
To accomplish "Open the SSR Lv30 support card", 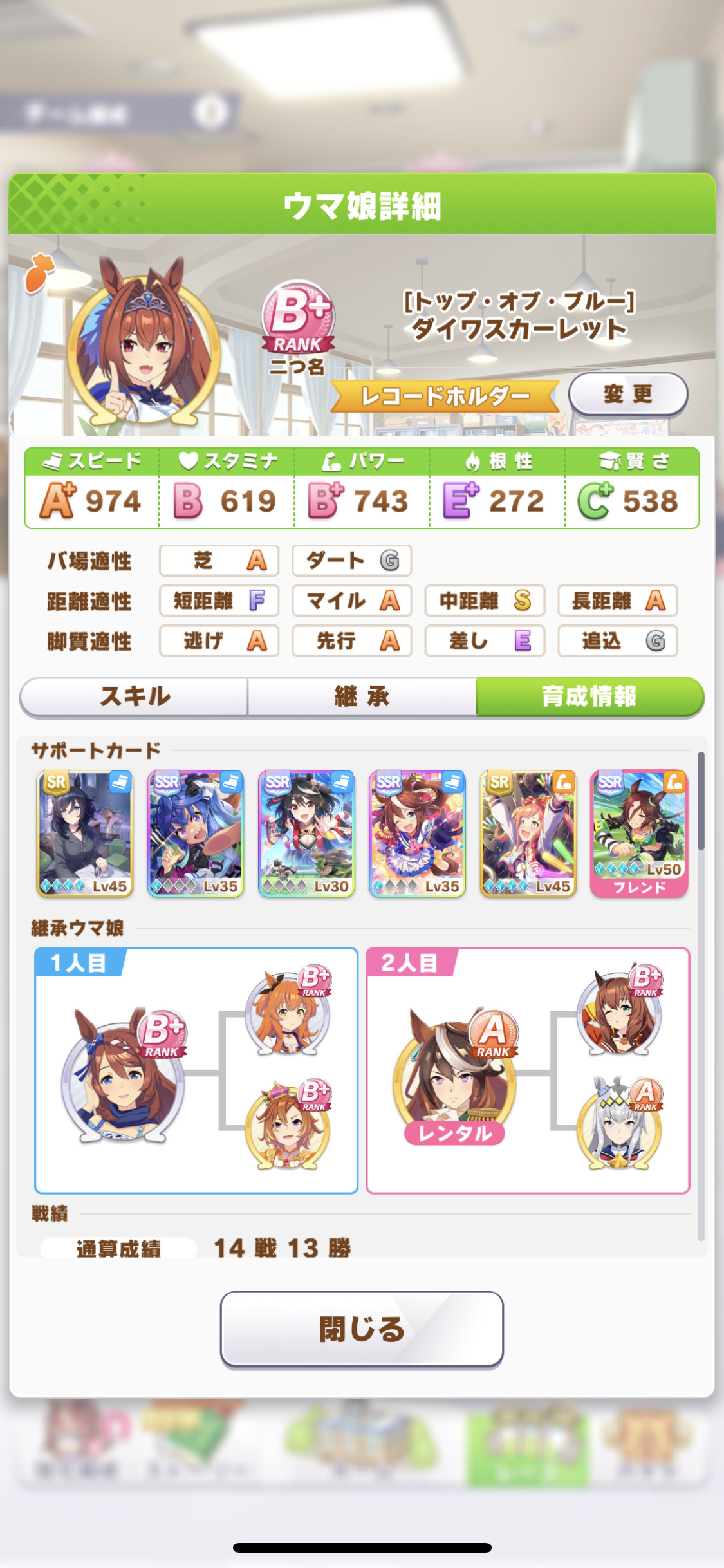I will [x=306, y=834].
